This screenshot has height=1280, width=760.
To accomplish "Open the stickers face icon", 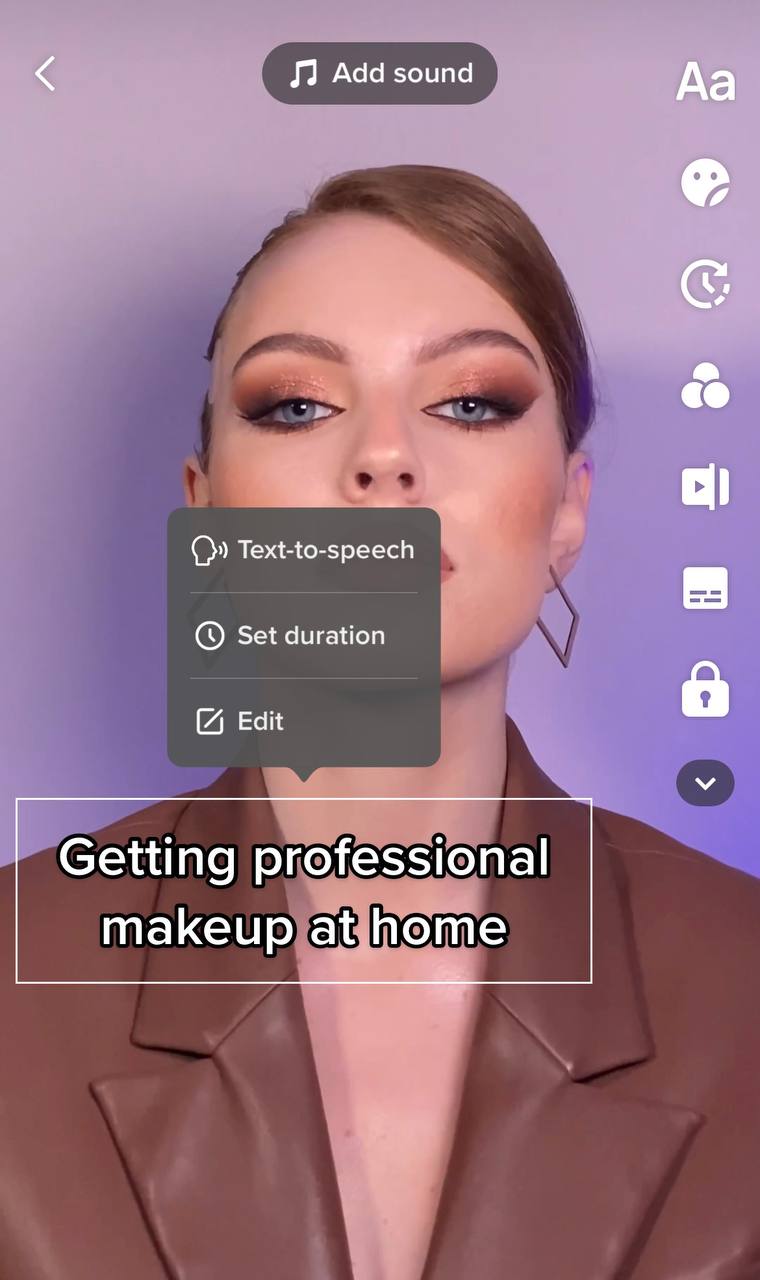I will [x=705, y=183].
